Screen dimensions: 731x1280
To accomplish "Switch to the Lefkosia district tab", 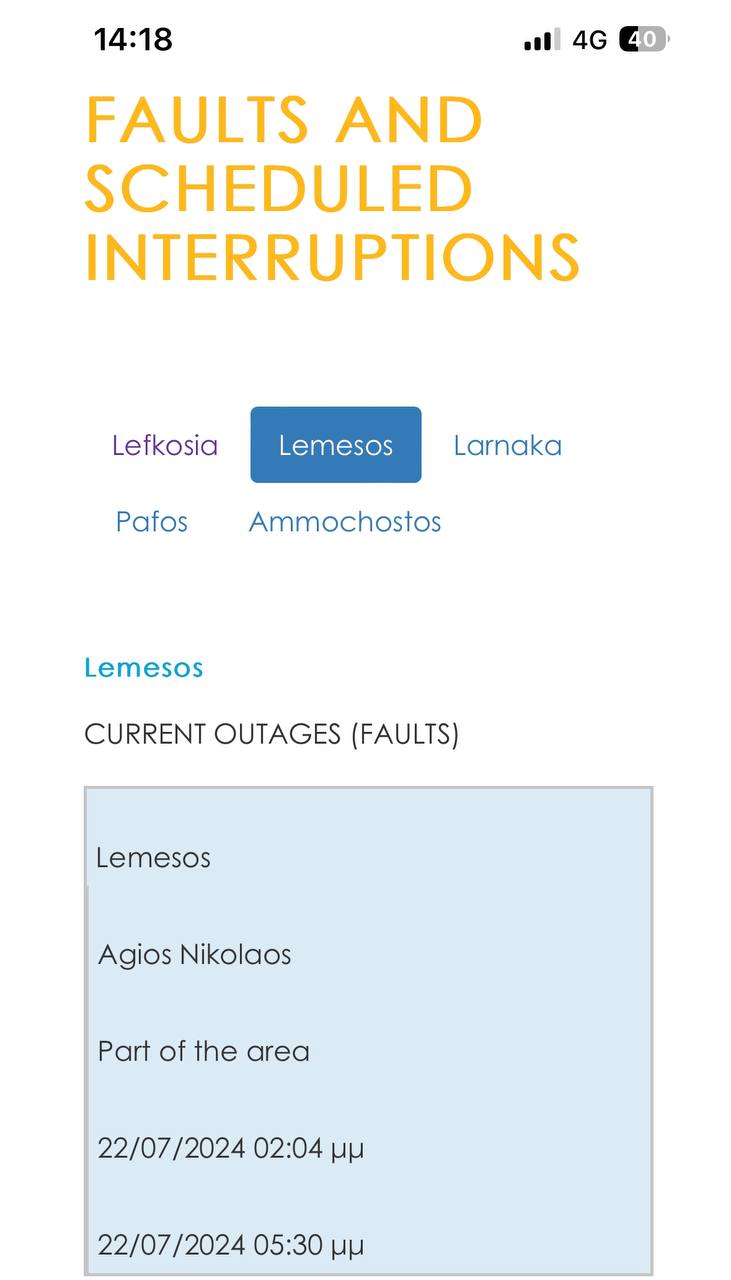I will (x=165, y=445).
